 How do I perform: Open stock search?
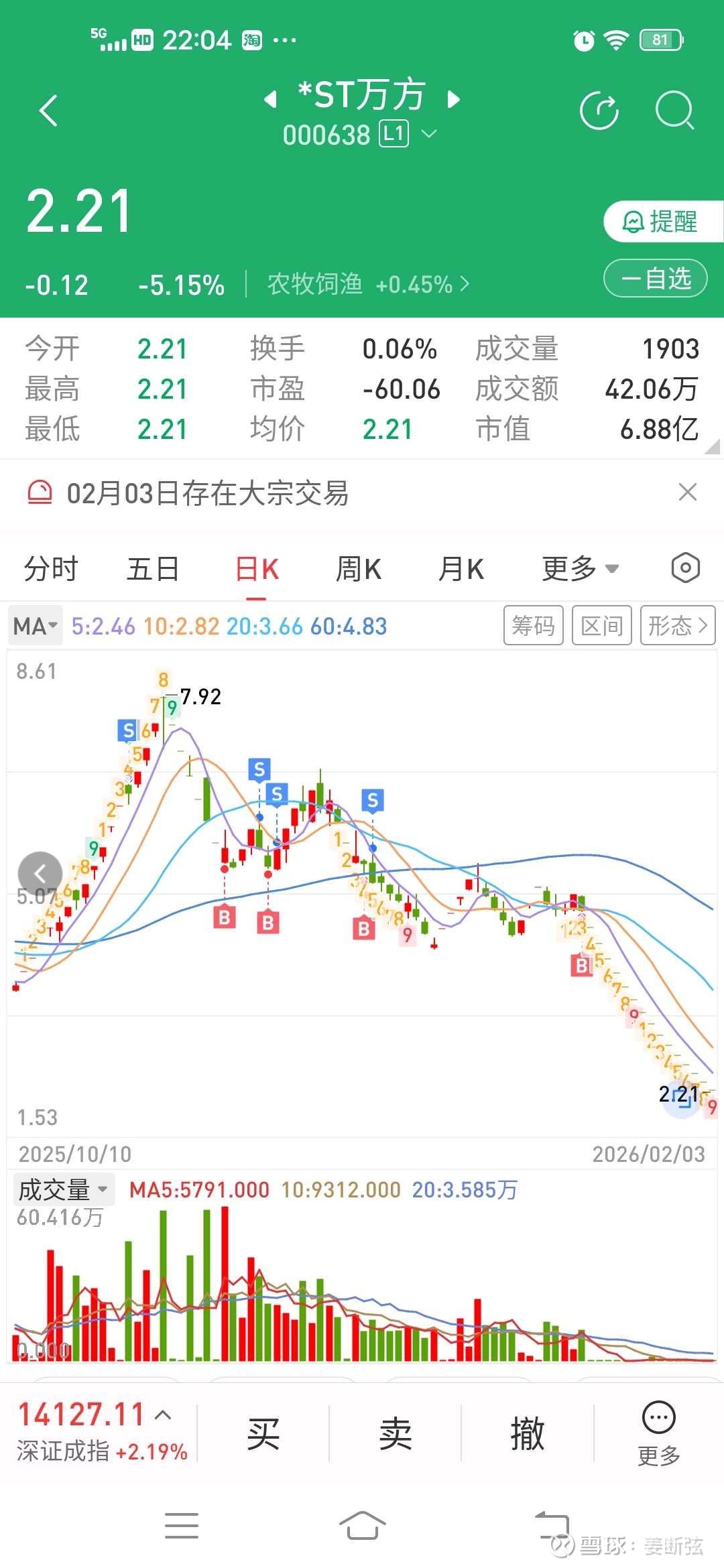pyautogui.click(x=674, y=111)
